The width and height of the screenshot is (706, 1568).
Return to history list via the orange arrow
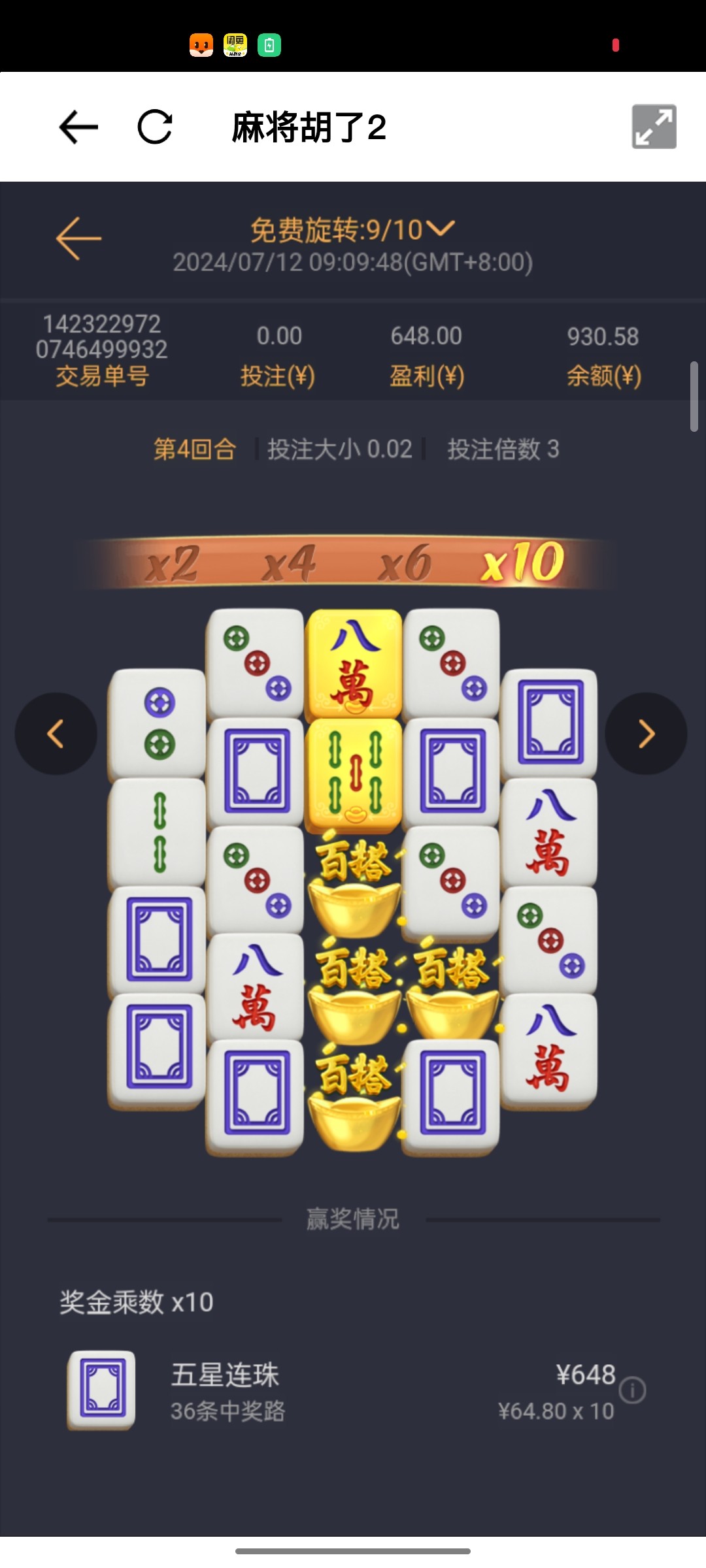coord(78,238)
